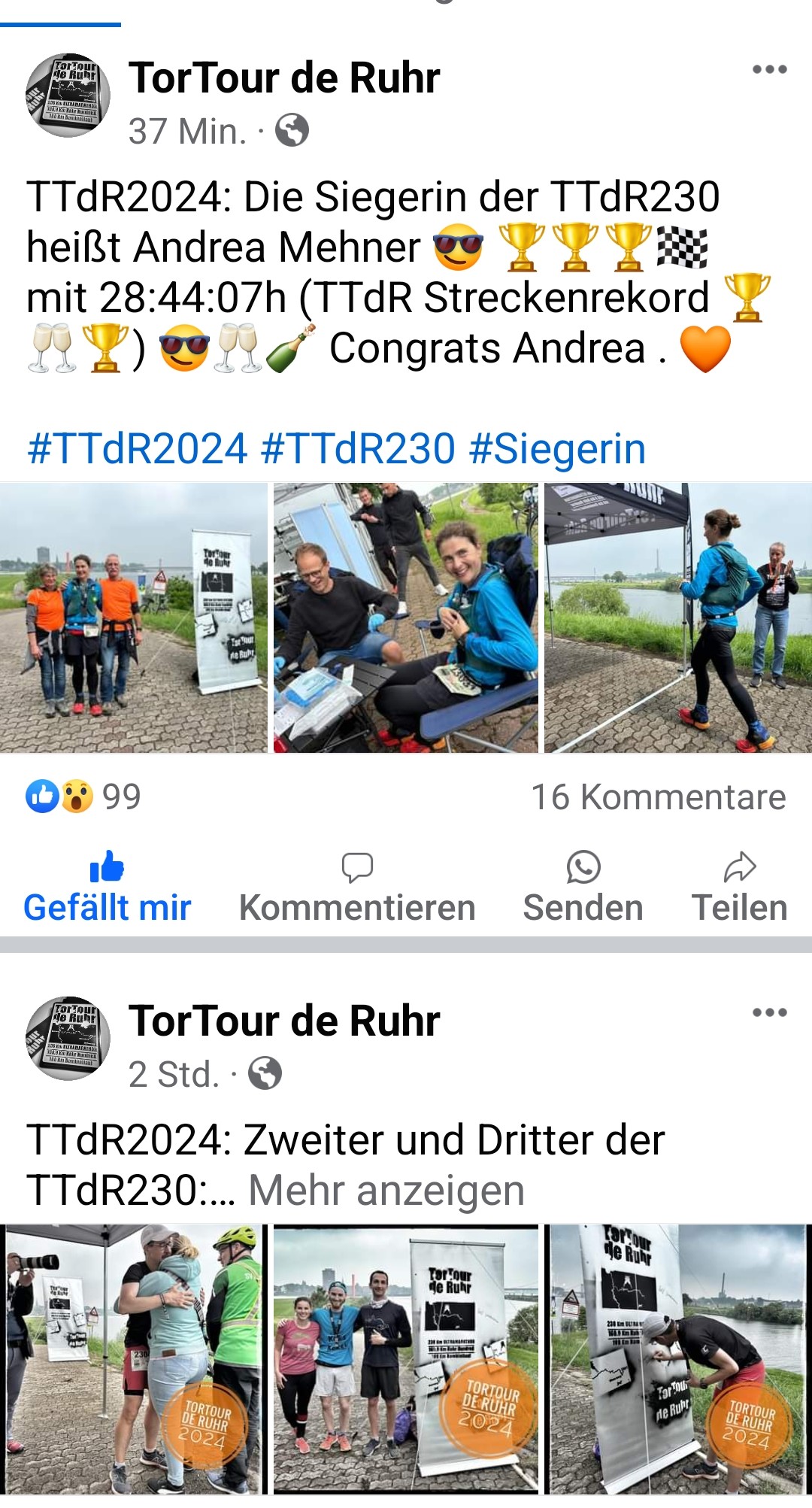Open hashtag #TTdR2024
This screenshot has width=812, height=1508.
[x=137, y=449]
